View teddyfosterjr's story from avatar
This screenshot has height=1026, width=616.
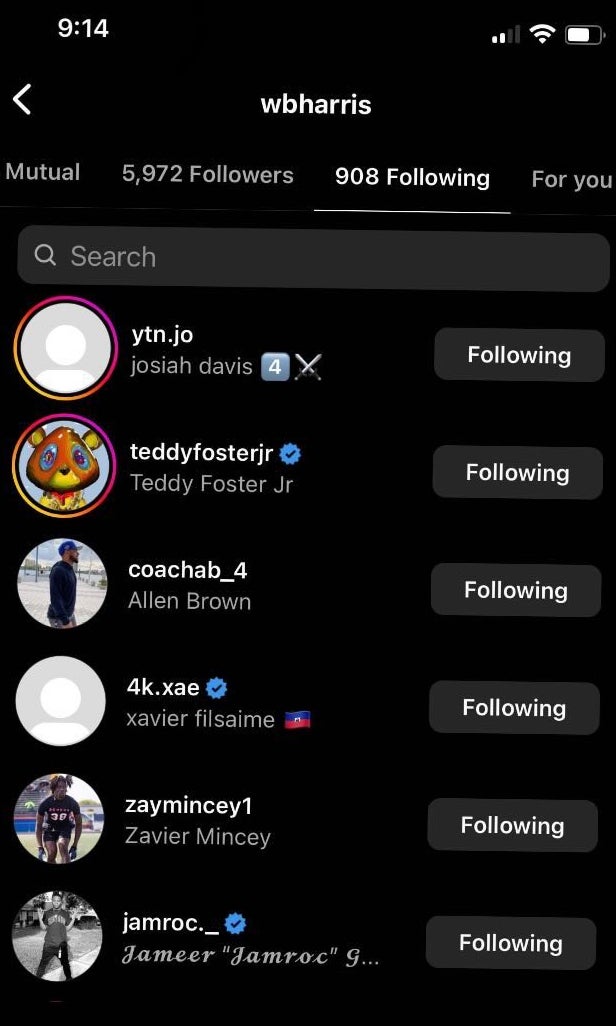[65, 466]
